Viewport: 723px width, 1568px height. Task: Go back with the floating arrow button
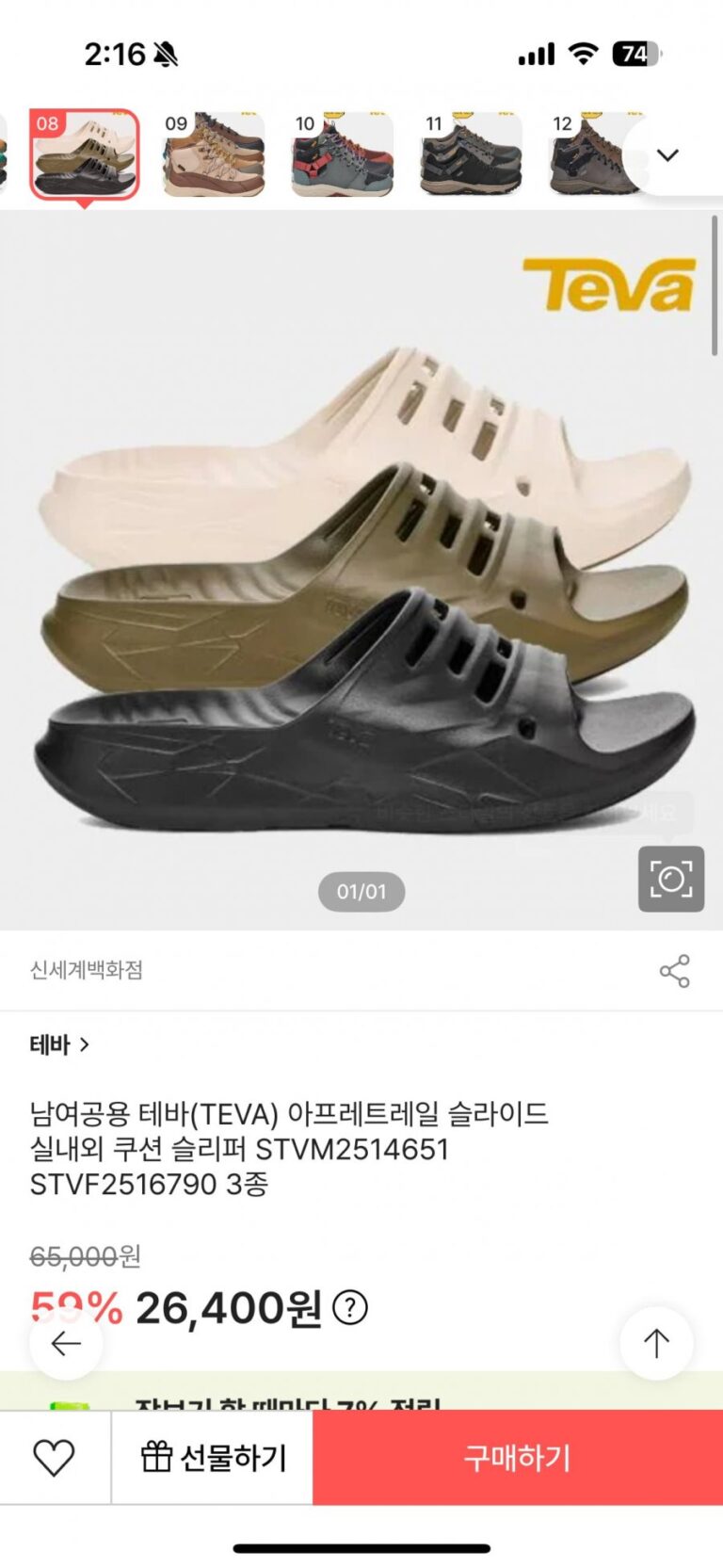(x=66, y=1344)
